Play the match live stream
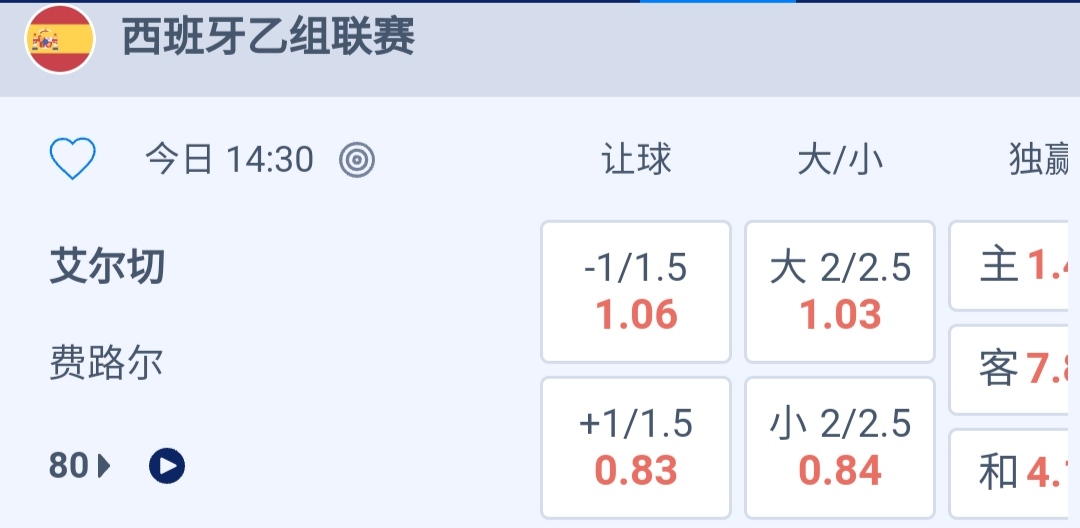Viewport: 1080px width, 528px height. (167, 465)
